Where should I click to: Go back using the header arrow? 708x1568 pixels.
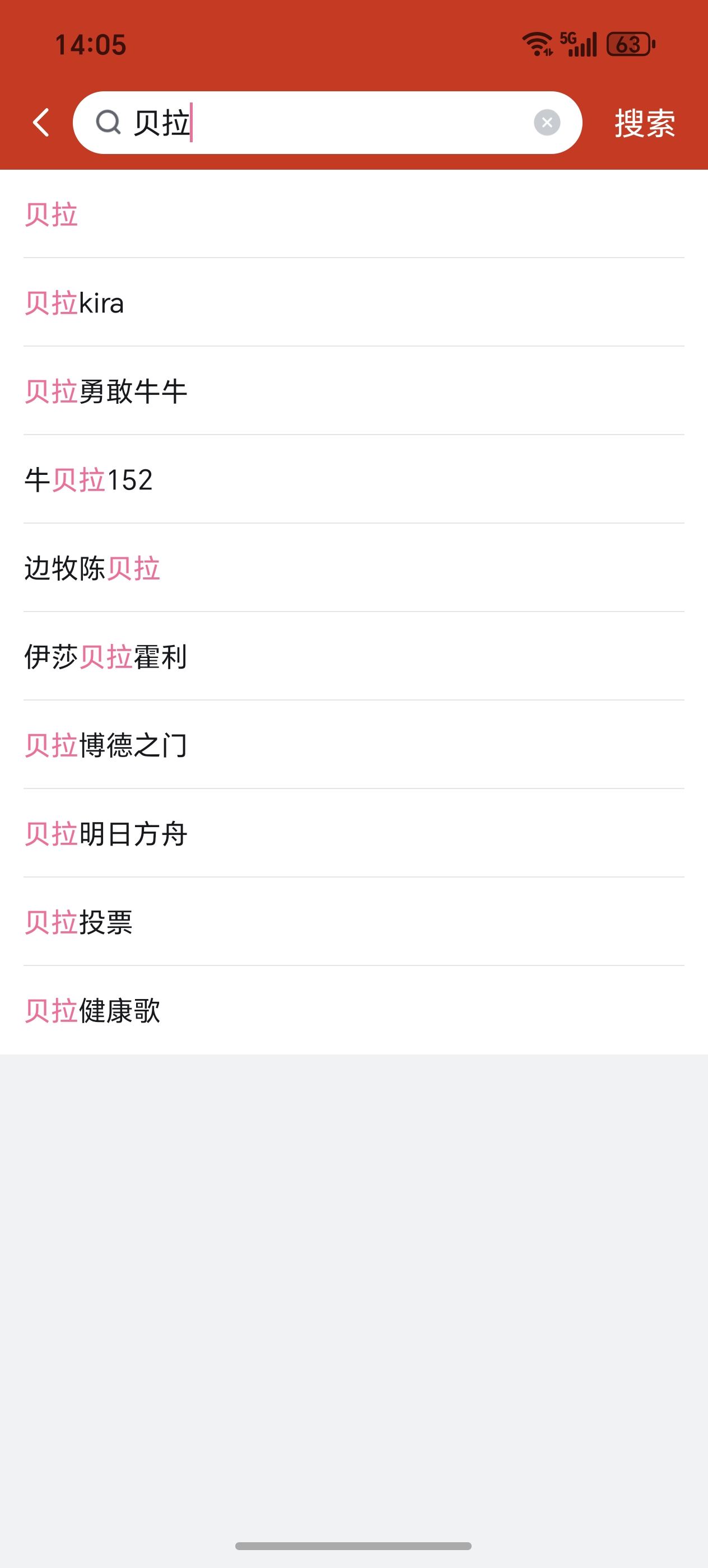coord(41,122)
